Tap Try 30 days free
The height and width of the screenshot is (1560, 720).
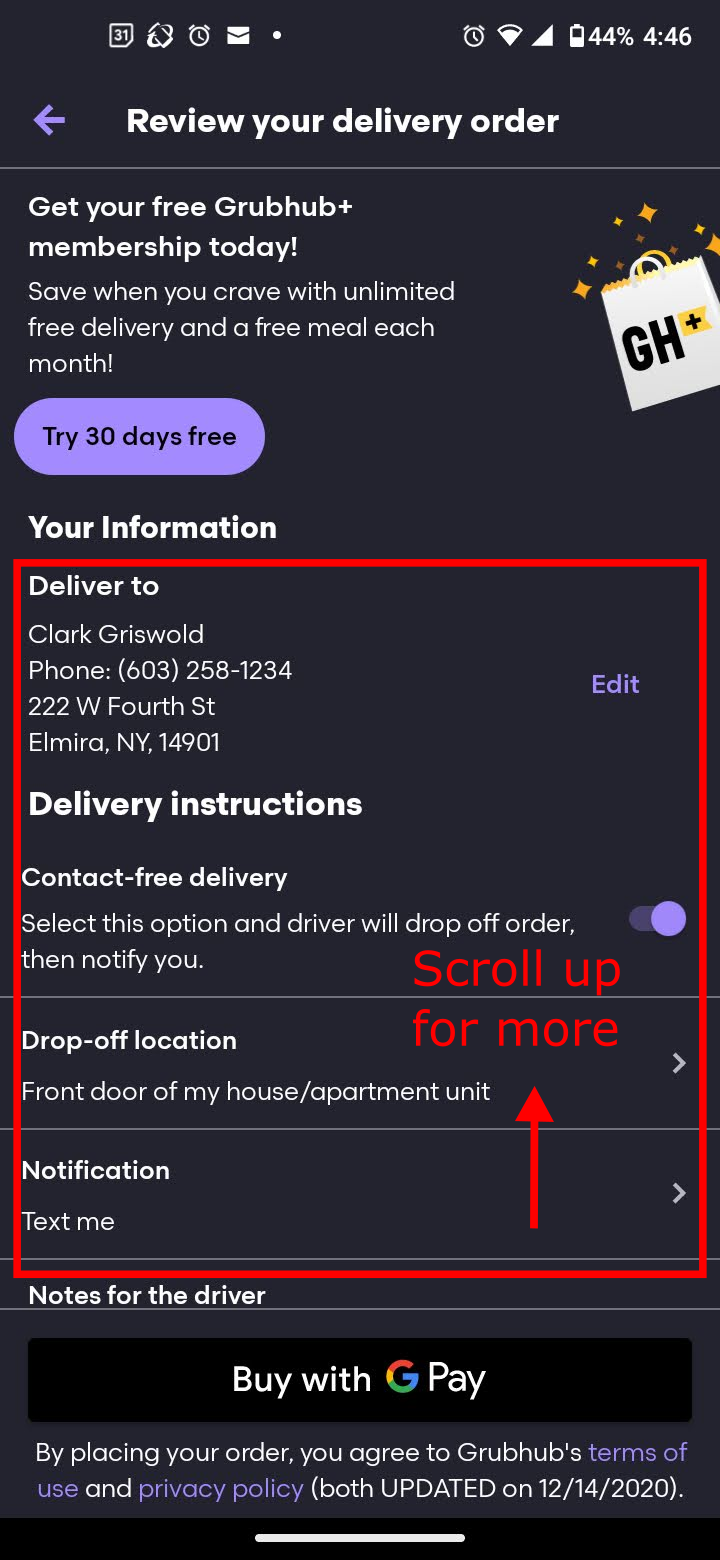[x=139, y=436]
